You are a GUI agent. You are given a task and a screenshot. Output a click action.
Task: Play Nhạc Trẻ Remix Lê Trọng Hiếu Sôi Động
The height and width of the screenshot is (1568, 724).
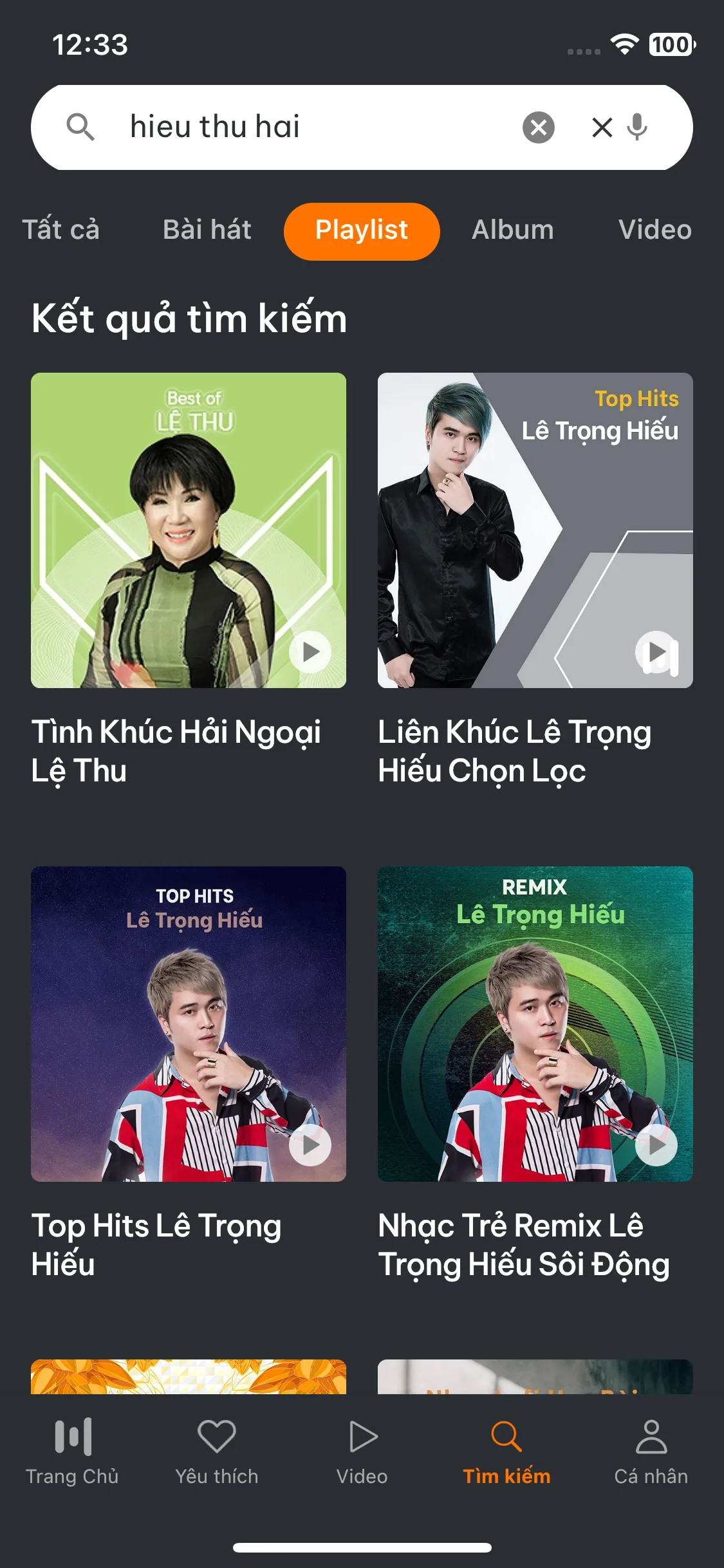(656, 1145)
